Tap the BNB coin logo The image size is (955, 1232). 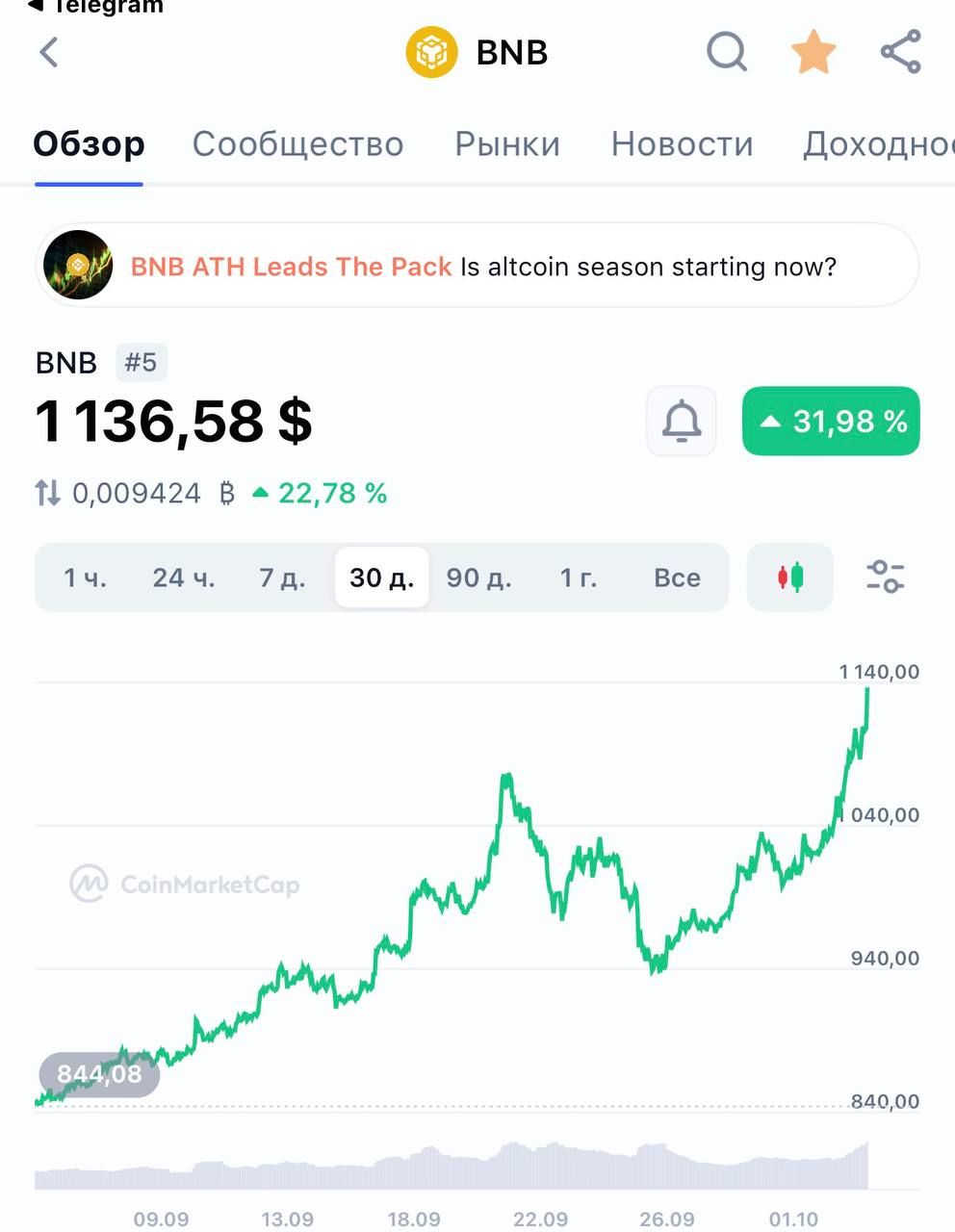430,53
